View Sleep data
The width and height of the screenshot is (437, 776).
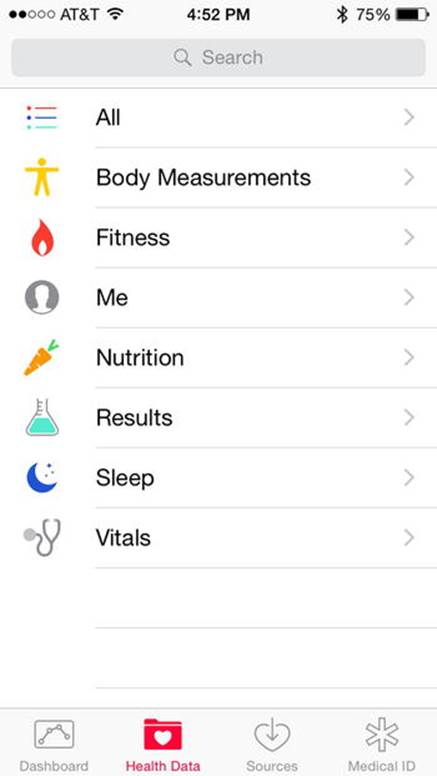(x=218, y=478)
